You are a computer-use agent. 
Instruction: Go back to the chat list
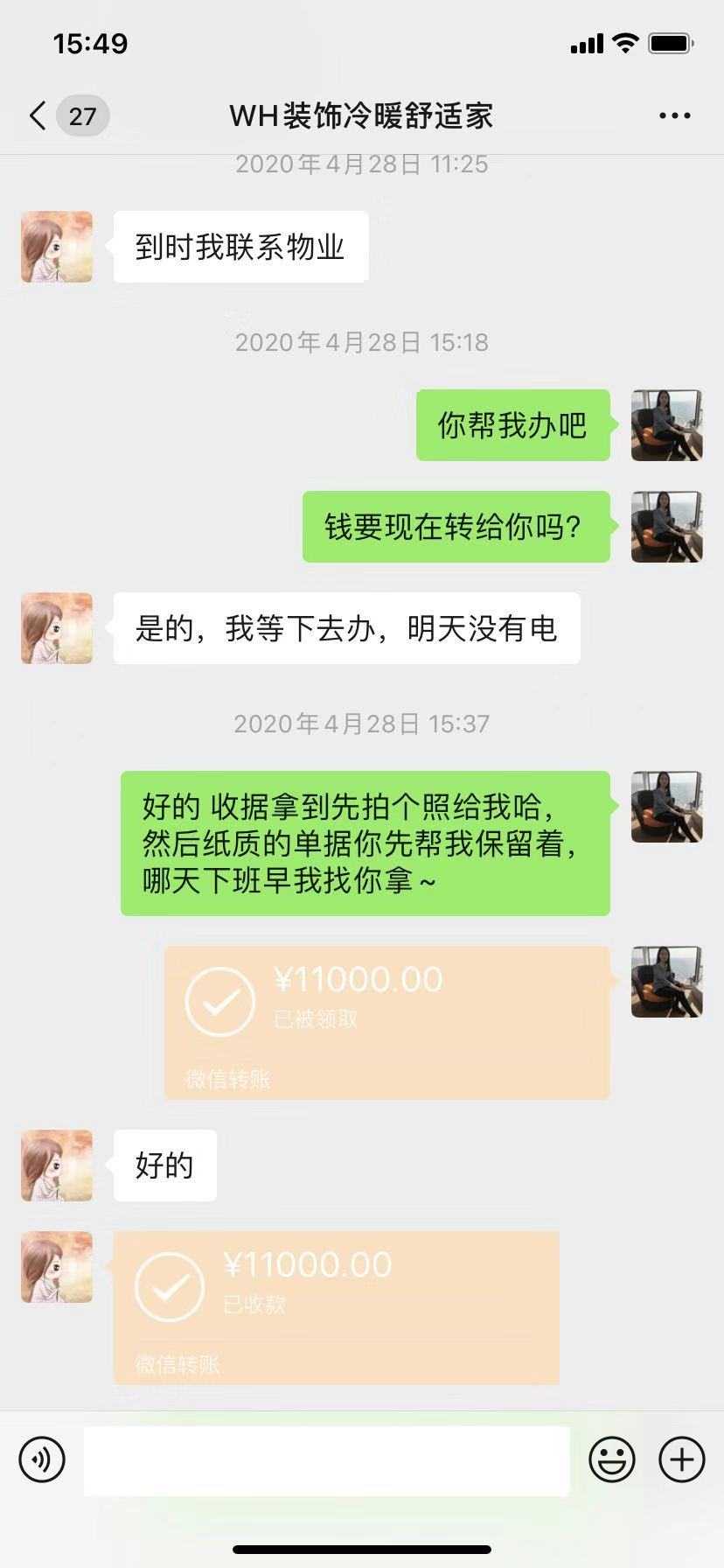click(x=38, y=115)
